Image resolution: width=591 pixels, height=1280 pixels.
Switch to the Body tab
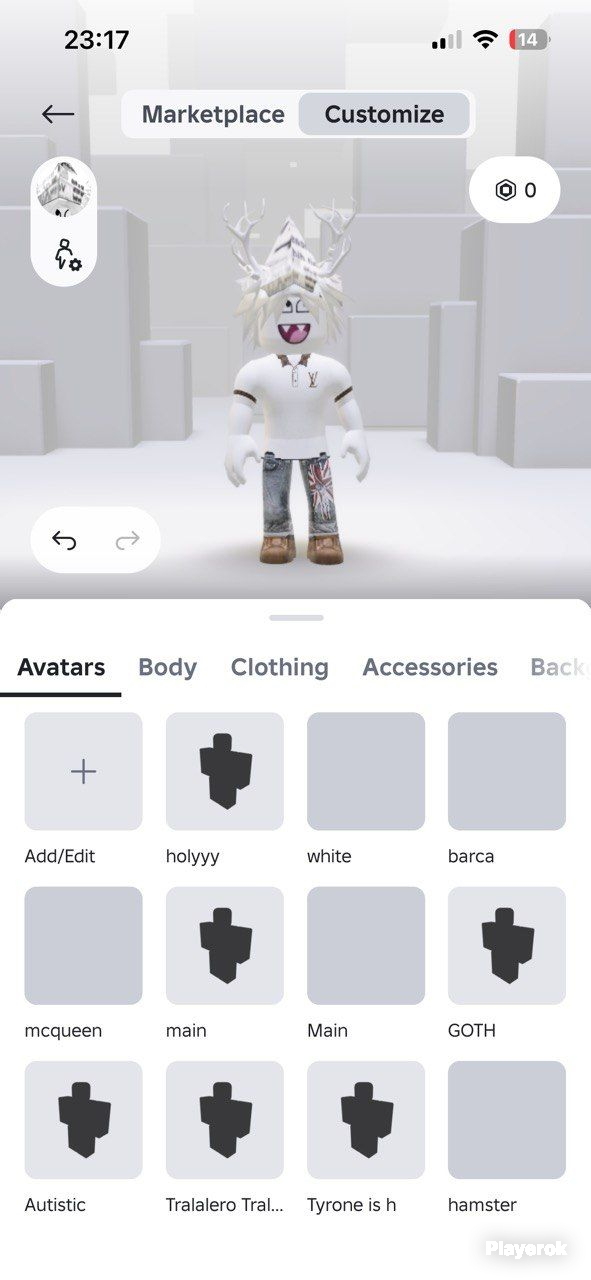167,667
